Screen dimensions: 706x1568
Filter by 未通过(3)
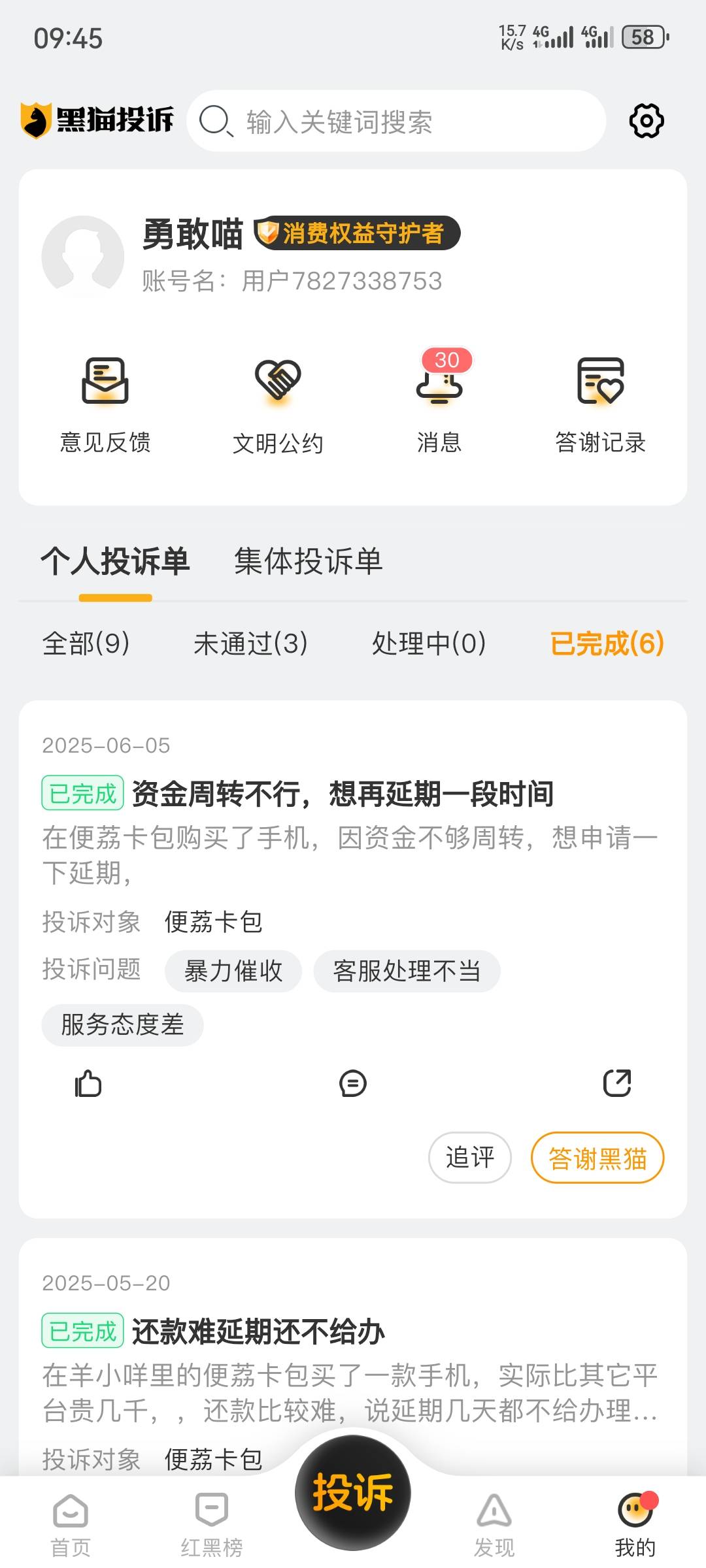click(250, 644)
